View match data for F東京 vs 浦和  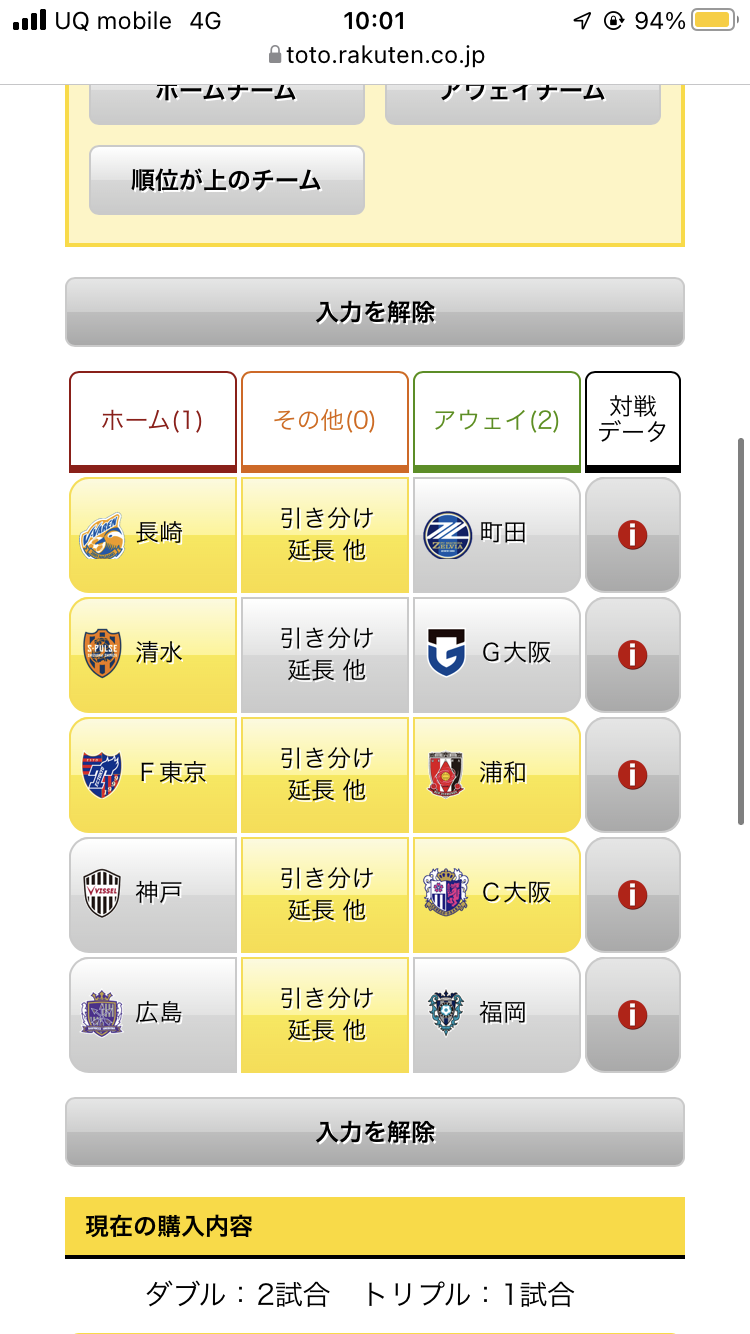tap(633, 775)
